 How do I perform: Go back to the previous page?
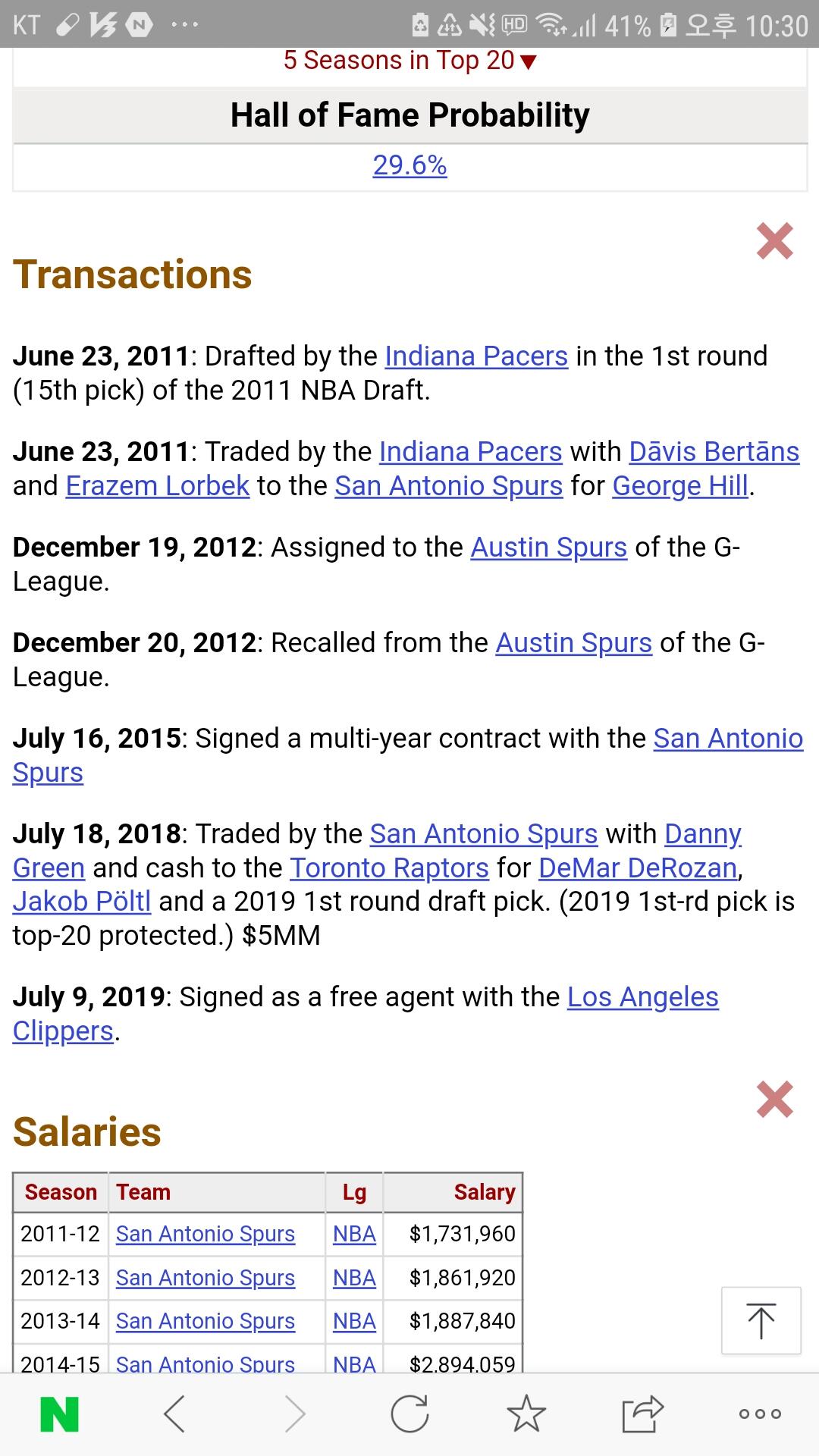tap(174, 1414)
